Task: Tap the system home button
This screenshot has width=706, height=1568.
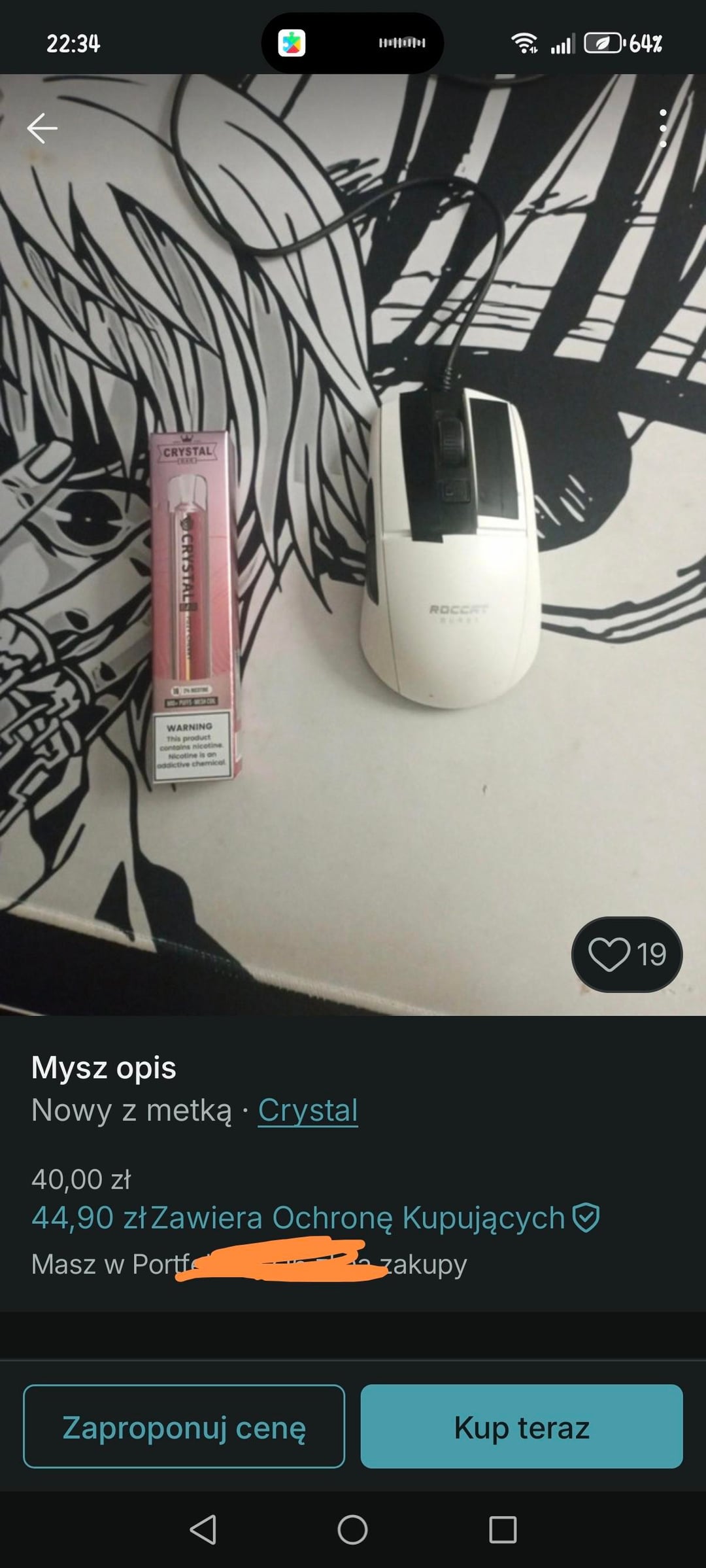Action: tap(352, 1529)
